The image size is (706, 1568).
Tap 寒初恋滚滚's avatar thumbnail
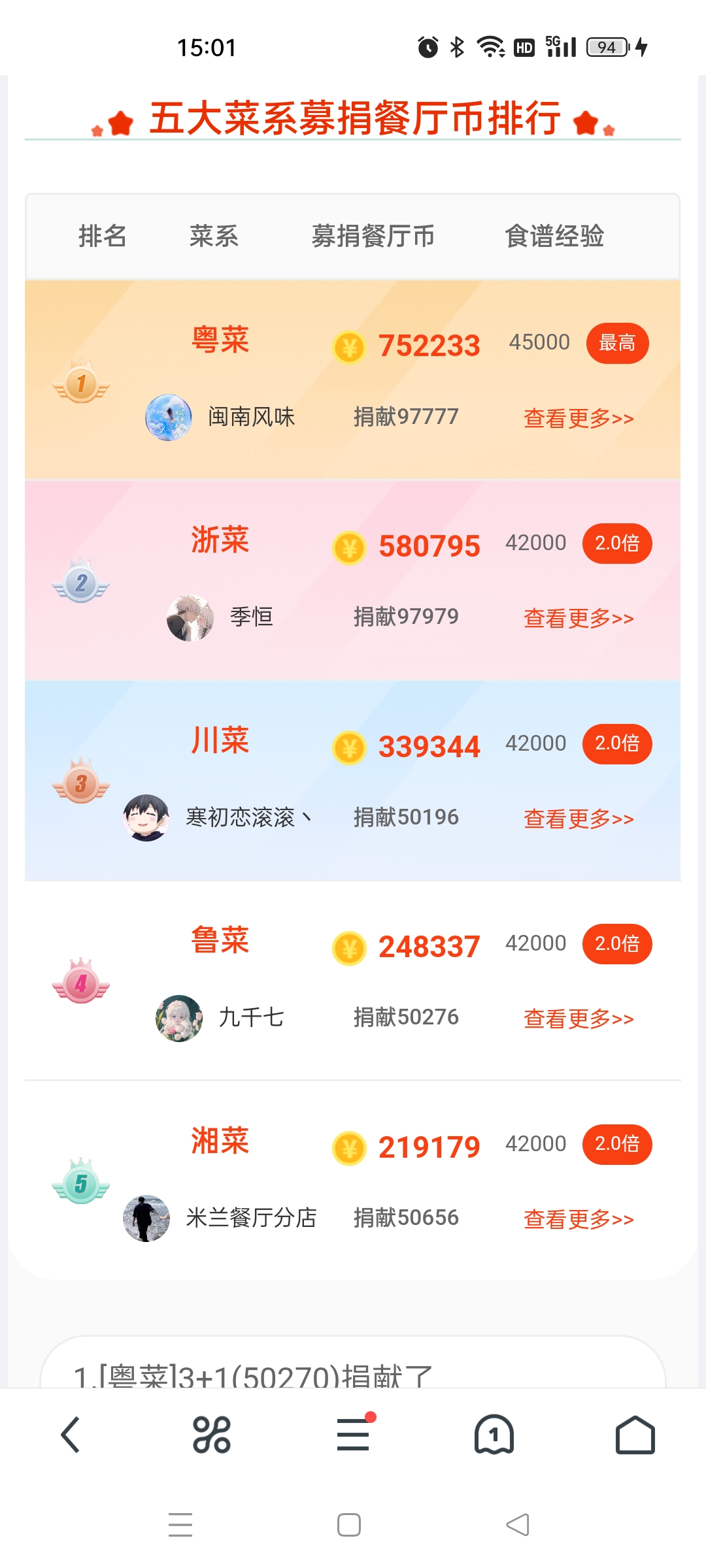pos(144,816)
